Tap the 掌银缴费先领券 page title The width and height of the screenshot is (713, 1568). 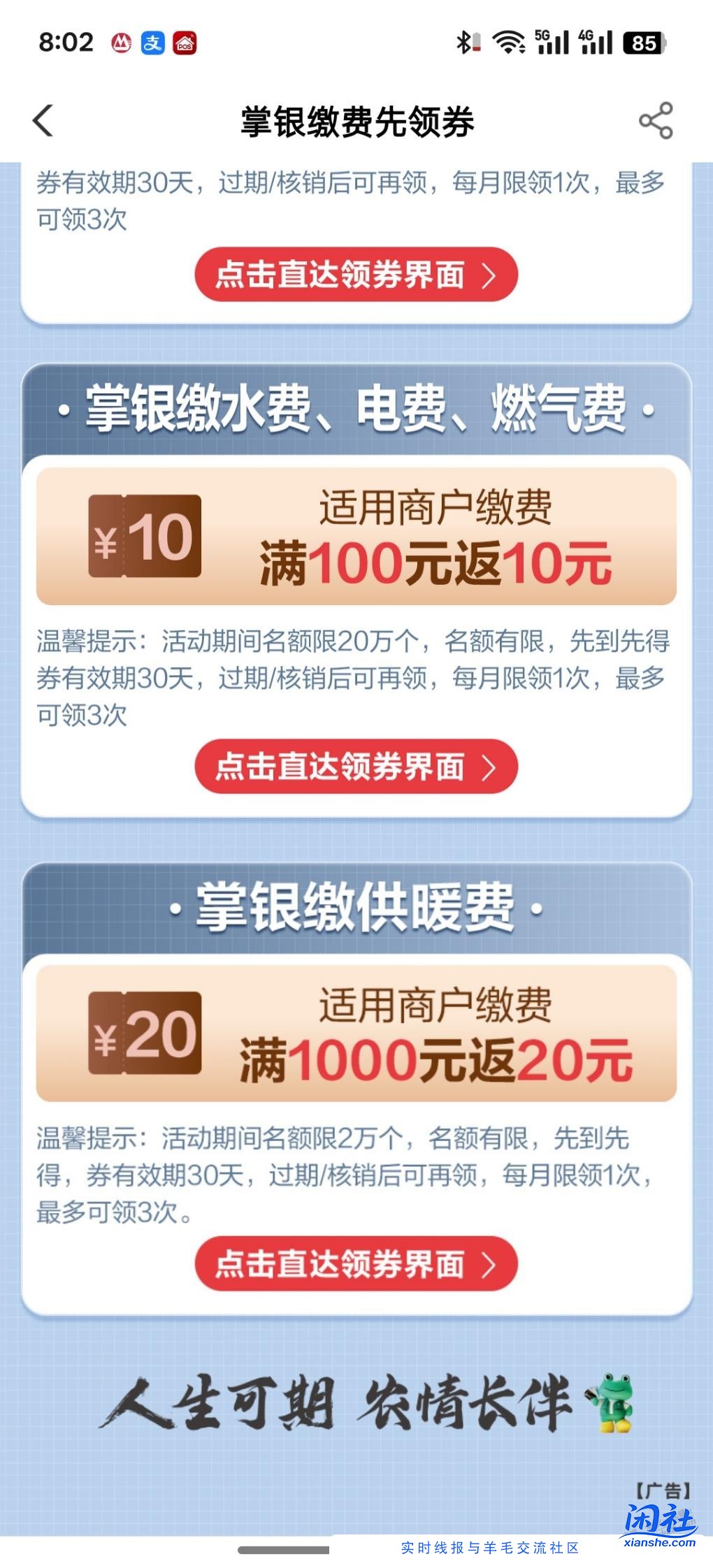pos(356,120)
